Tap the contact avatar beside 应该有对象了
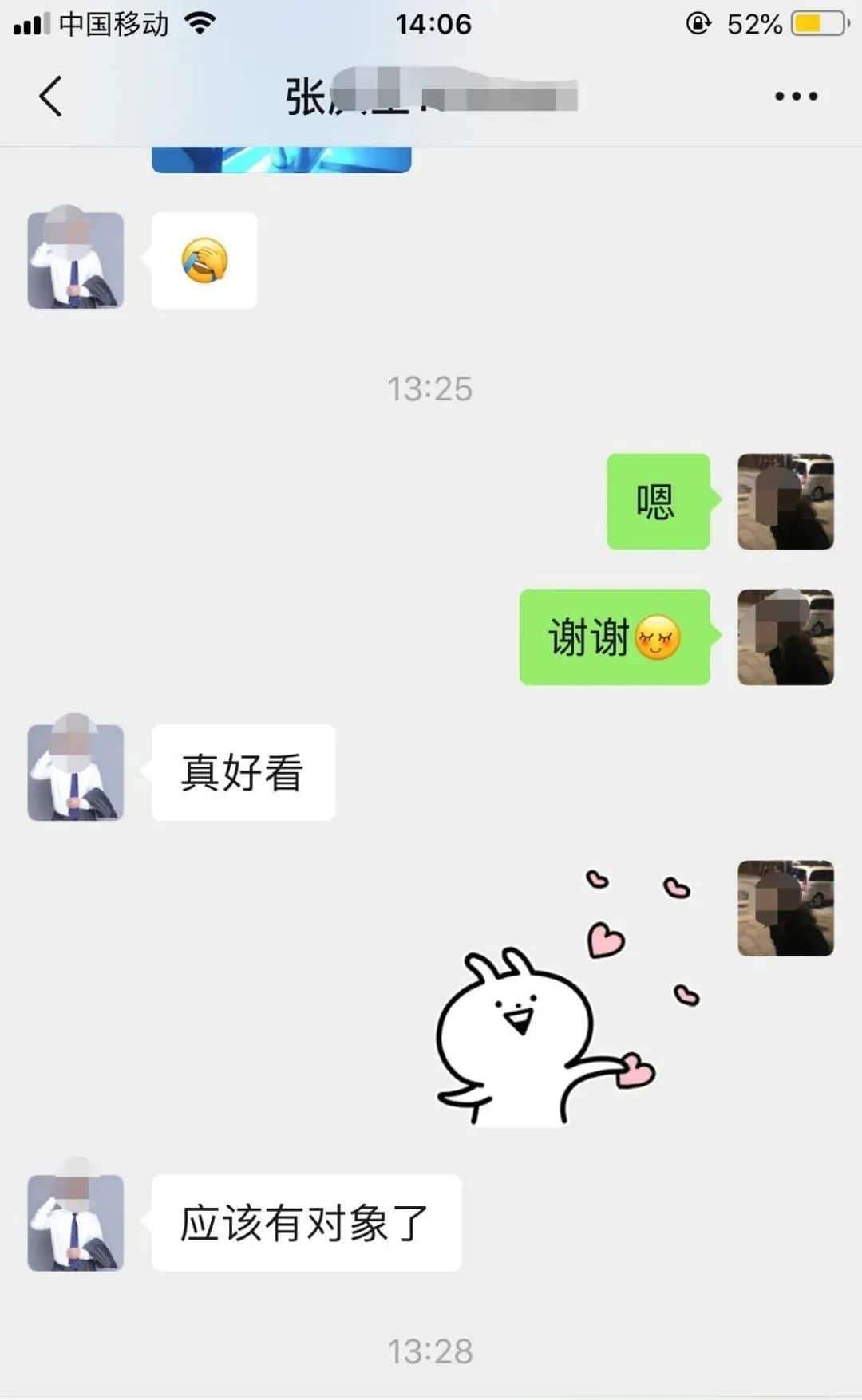 pyautogui.click(x=76, y=1222)
